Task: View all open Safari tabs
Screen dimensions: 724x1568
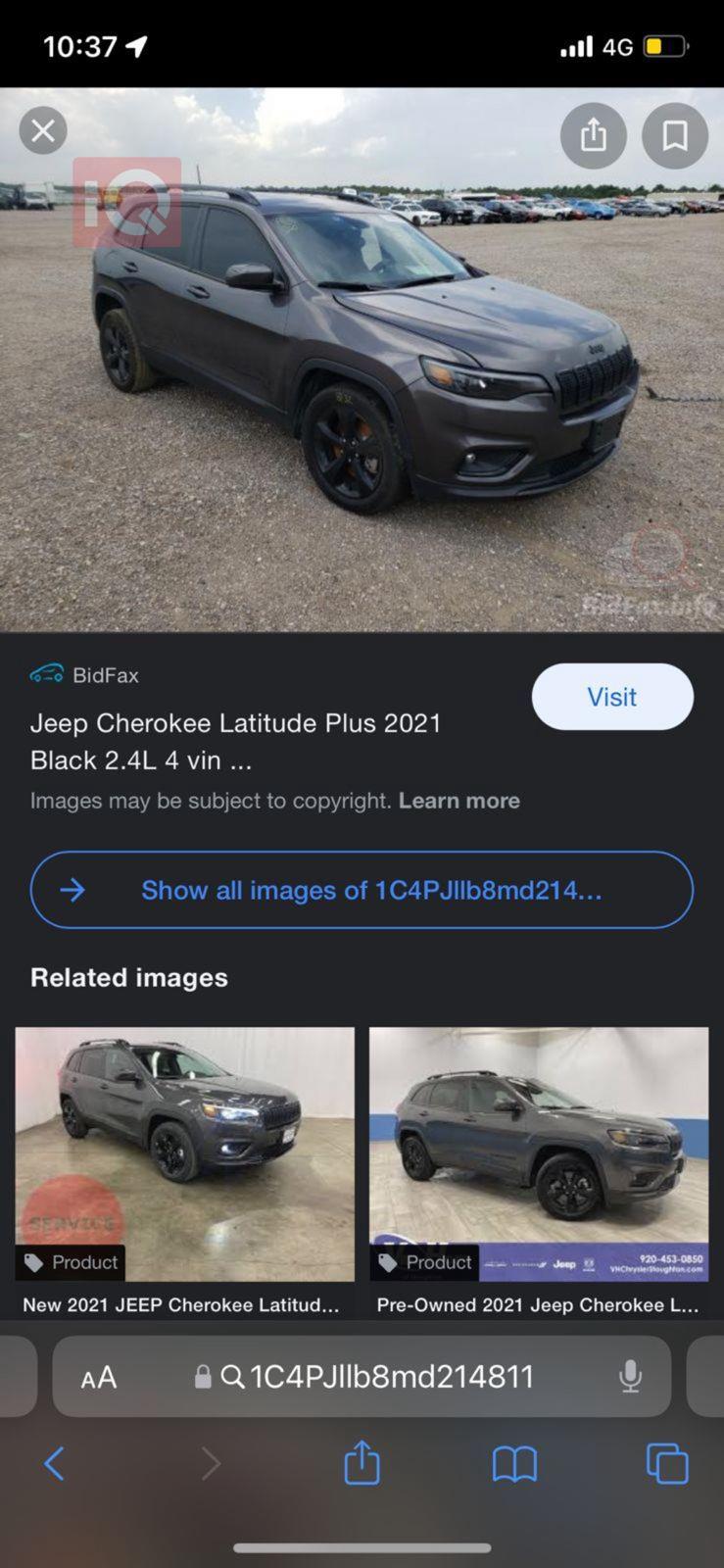Action: tap(667, 1464)
